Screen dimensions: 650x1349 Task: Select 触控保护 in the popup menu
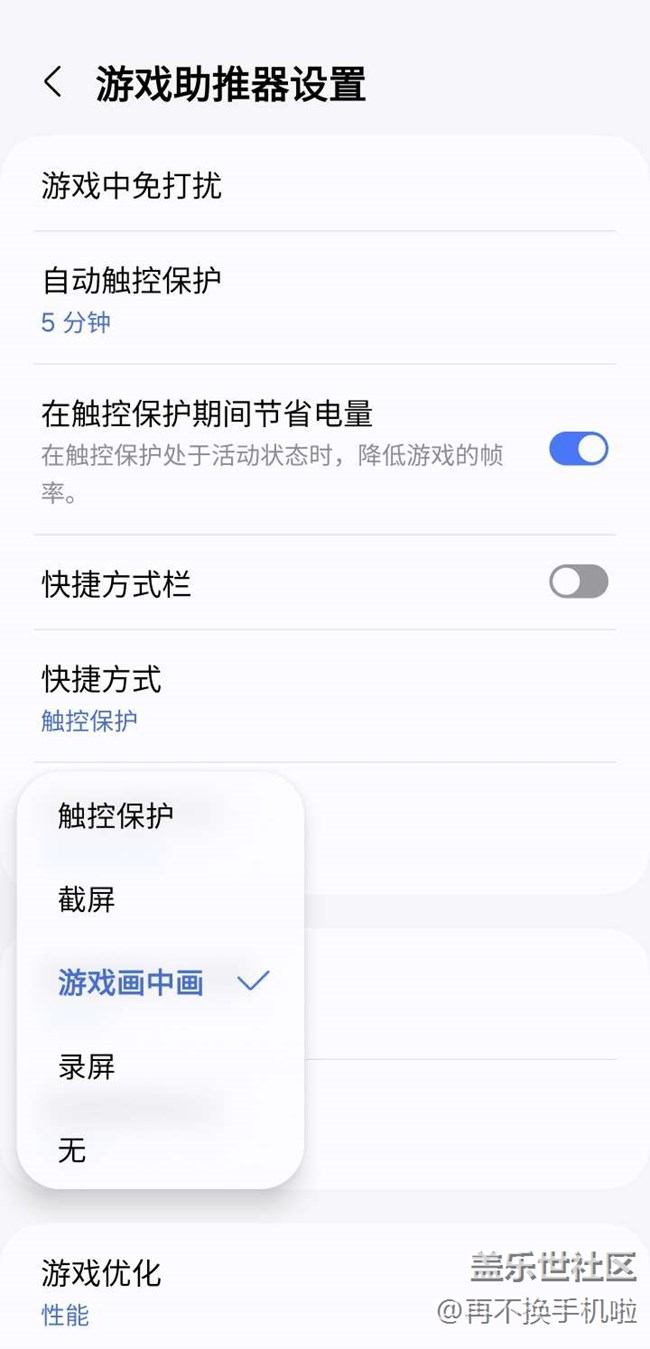160,816
